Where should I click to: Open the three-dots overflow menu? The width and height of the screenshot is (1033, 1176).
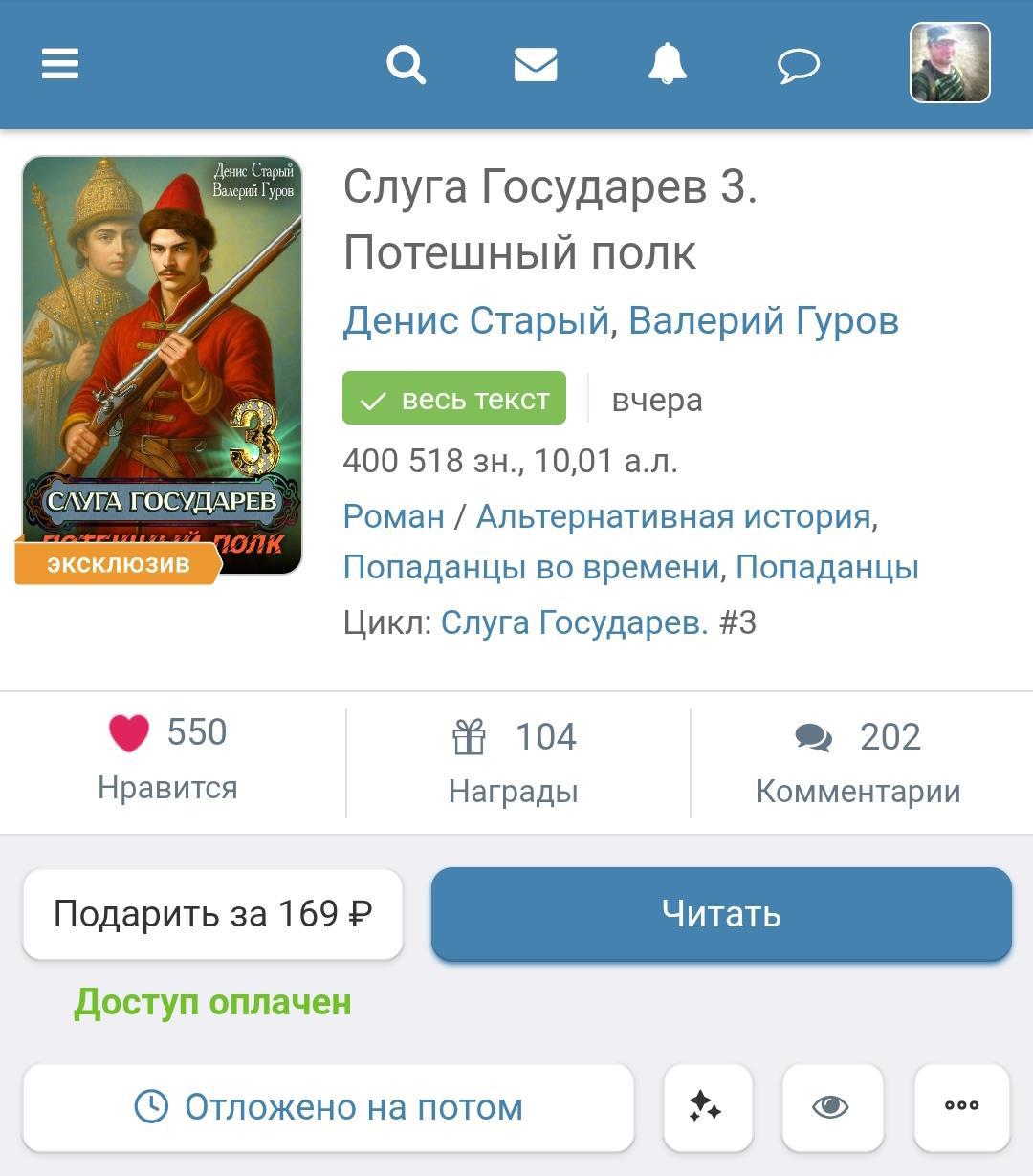tap(961, 1106)
